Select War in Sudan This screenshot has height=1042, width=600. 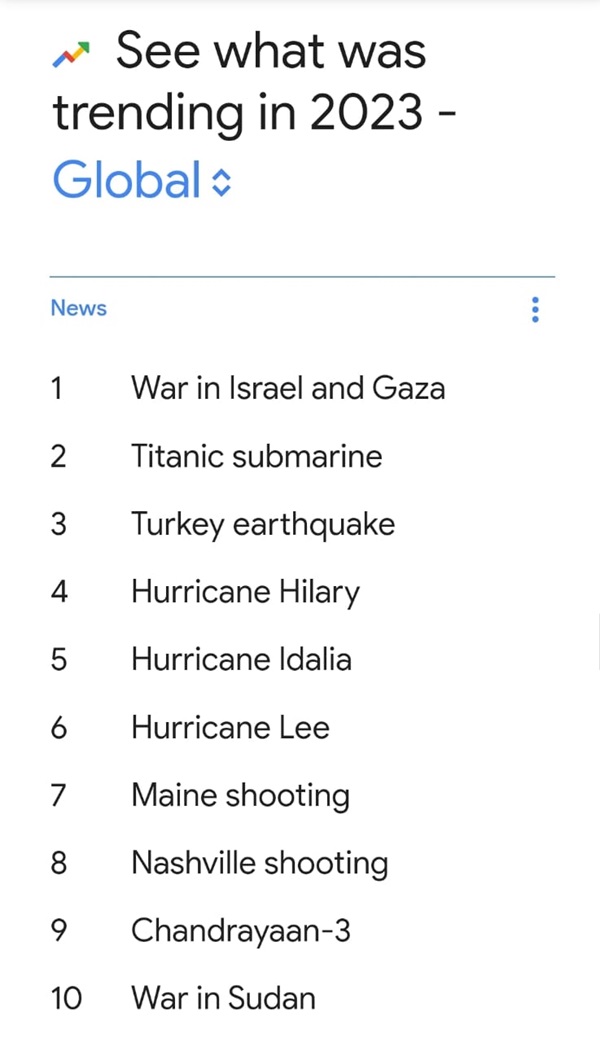point(223,998)
